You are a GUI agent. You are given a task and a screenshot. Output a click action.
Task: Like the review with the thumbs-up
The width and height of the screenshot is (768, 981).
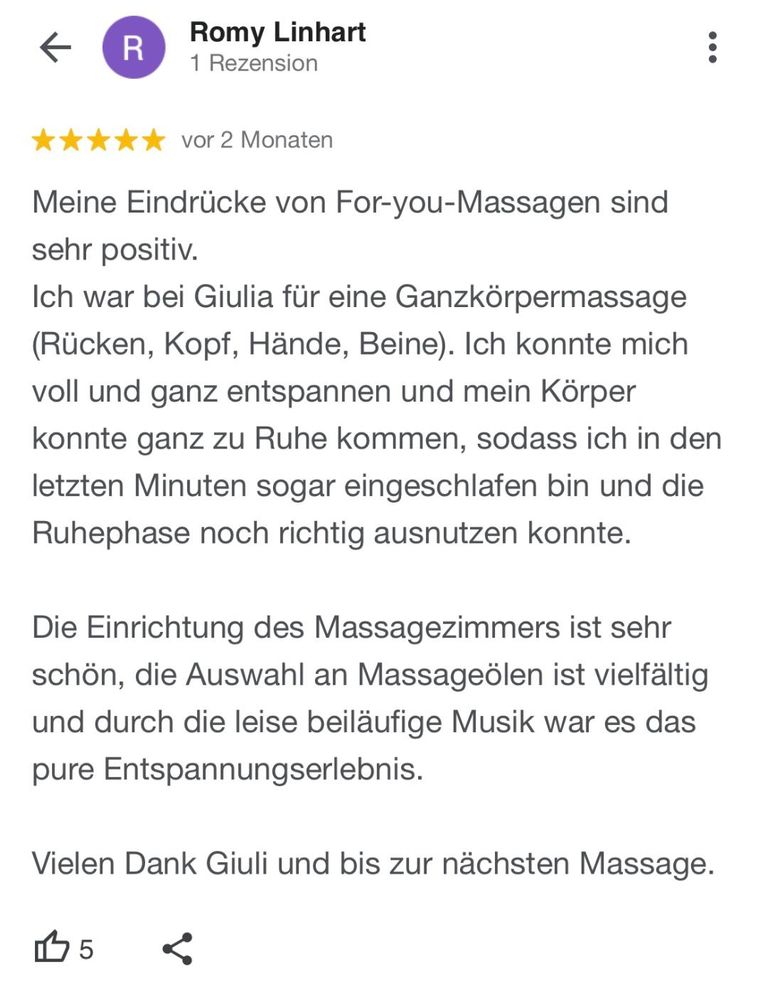tap(52, 947)
